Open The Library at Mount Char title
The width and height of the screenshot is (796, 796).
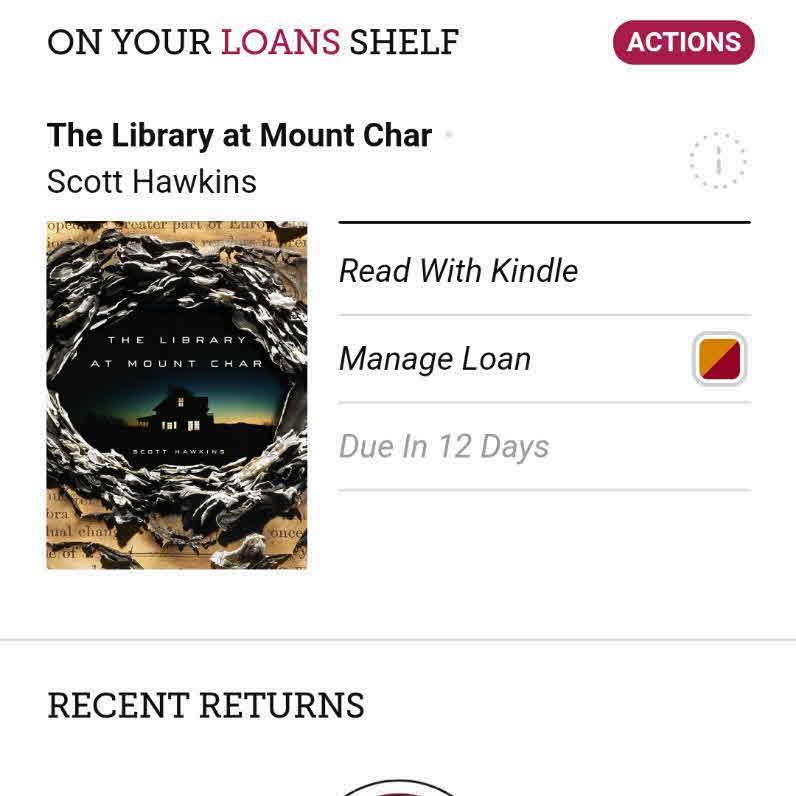click(x=239, y=135)
